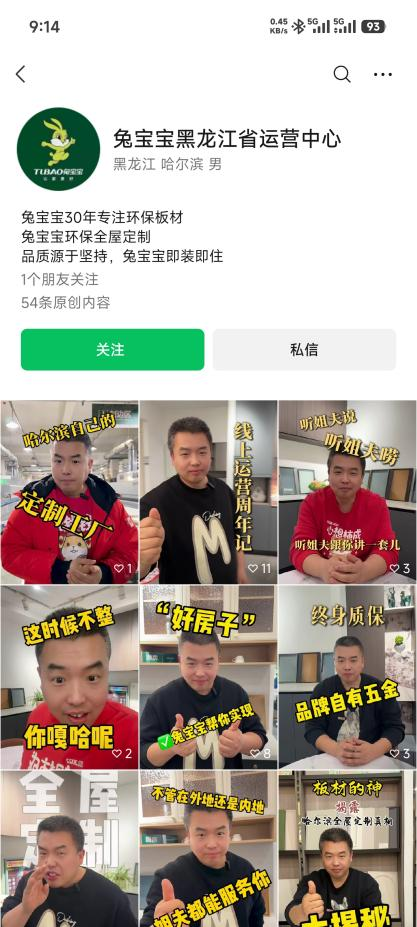Open the "好房子" video
This screenshot has width=417, height=927.
[x=208, y=677]
